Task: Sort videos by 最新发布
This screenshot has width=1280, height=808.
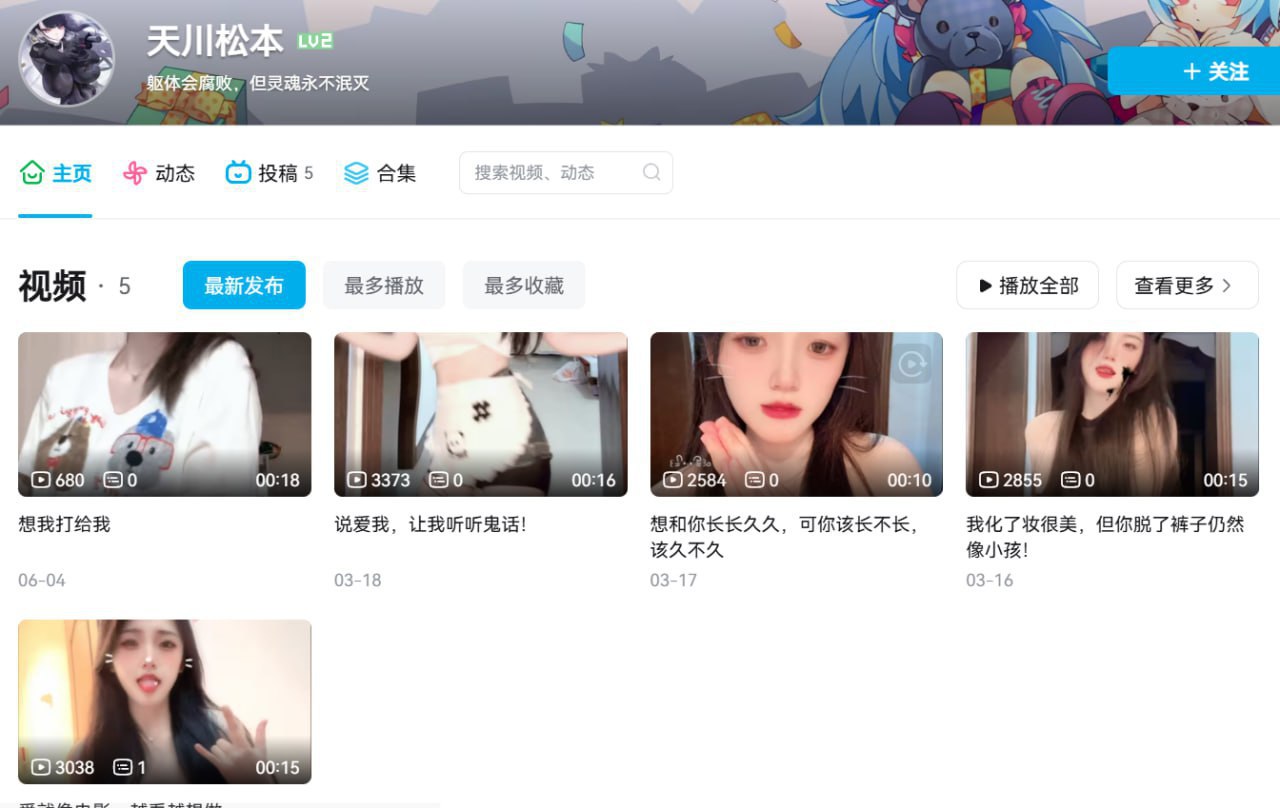Action: point(244,286)
